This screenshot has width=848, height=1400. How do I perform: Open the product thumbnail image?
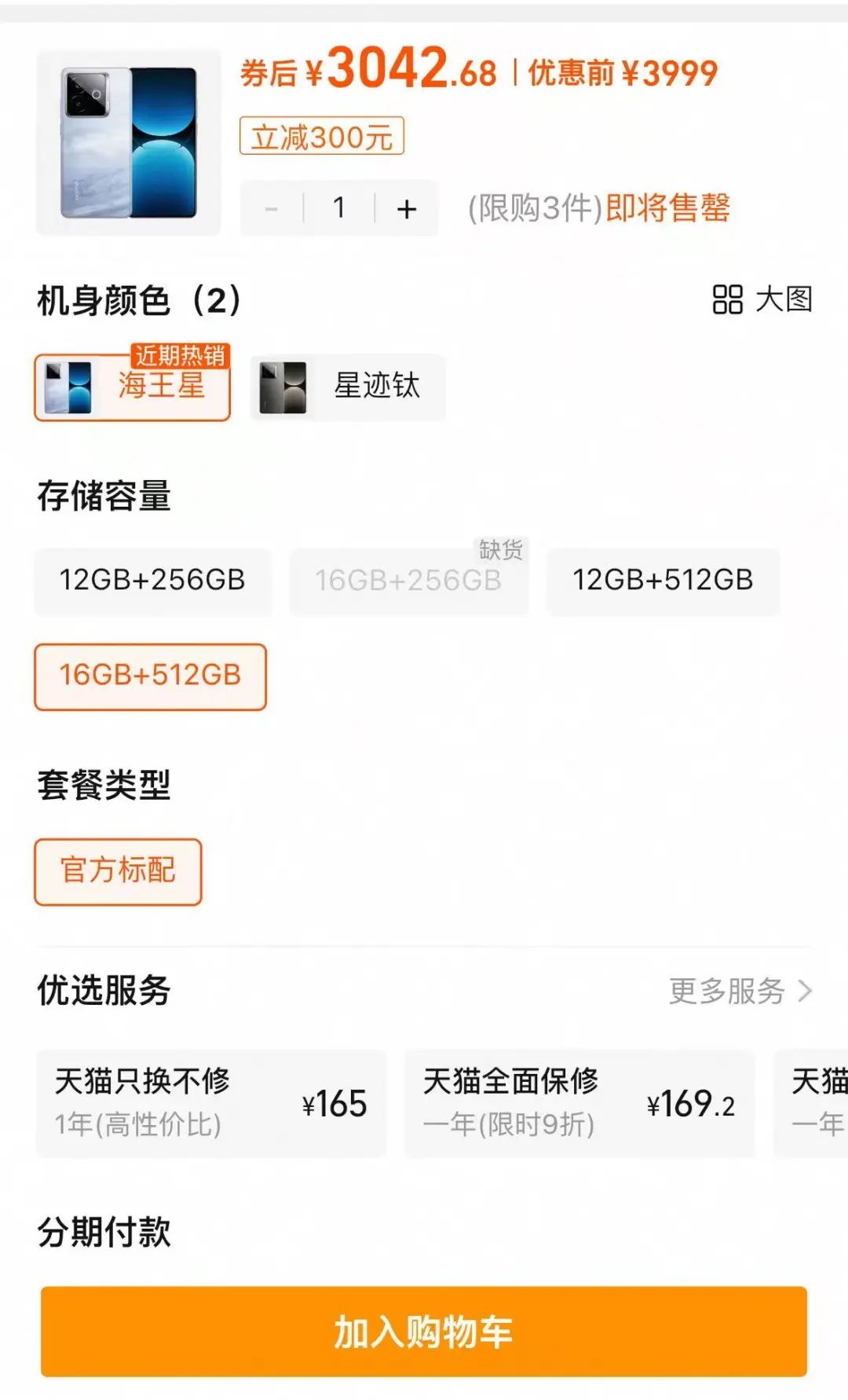pyautogui.click(x=129, y=142)
